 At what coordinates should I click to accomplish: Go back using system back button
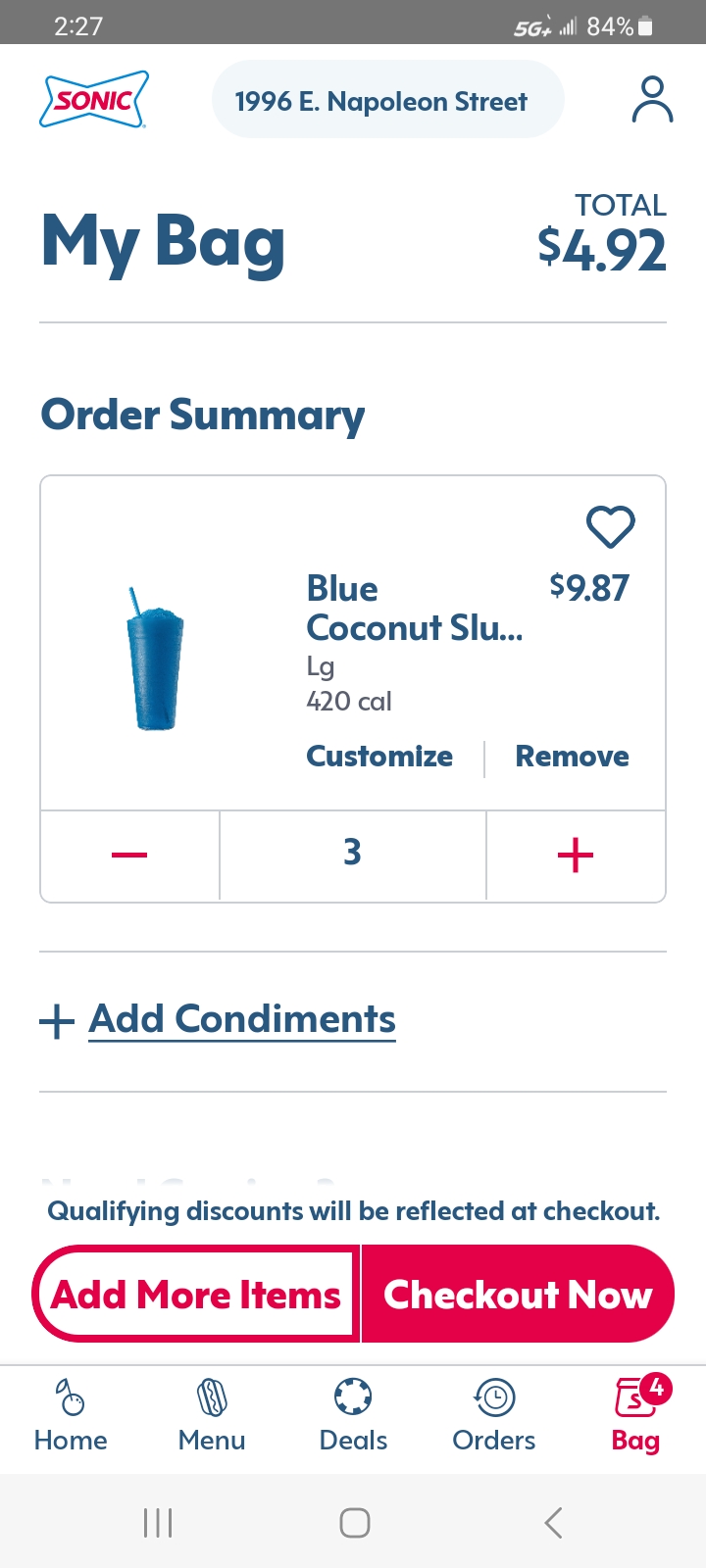point(553,1523)
